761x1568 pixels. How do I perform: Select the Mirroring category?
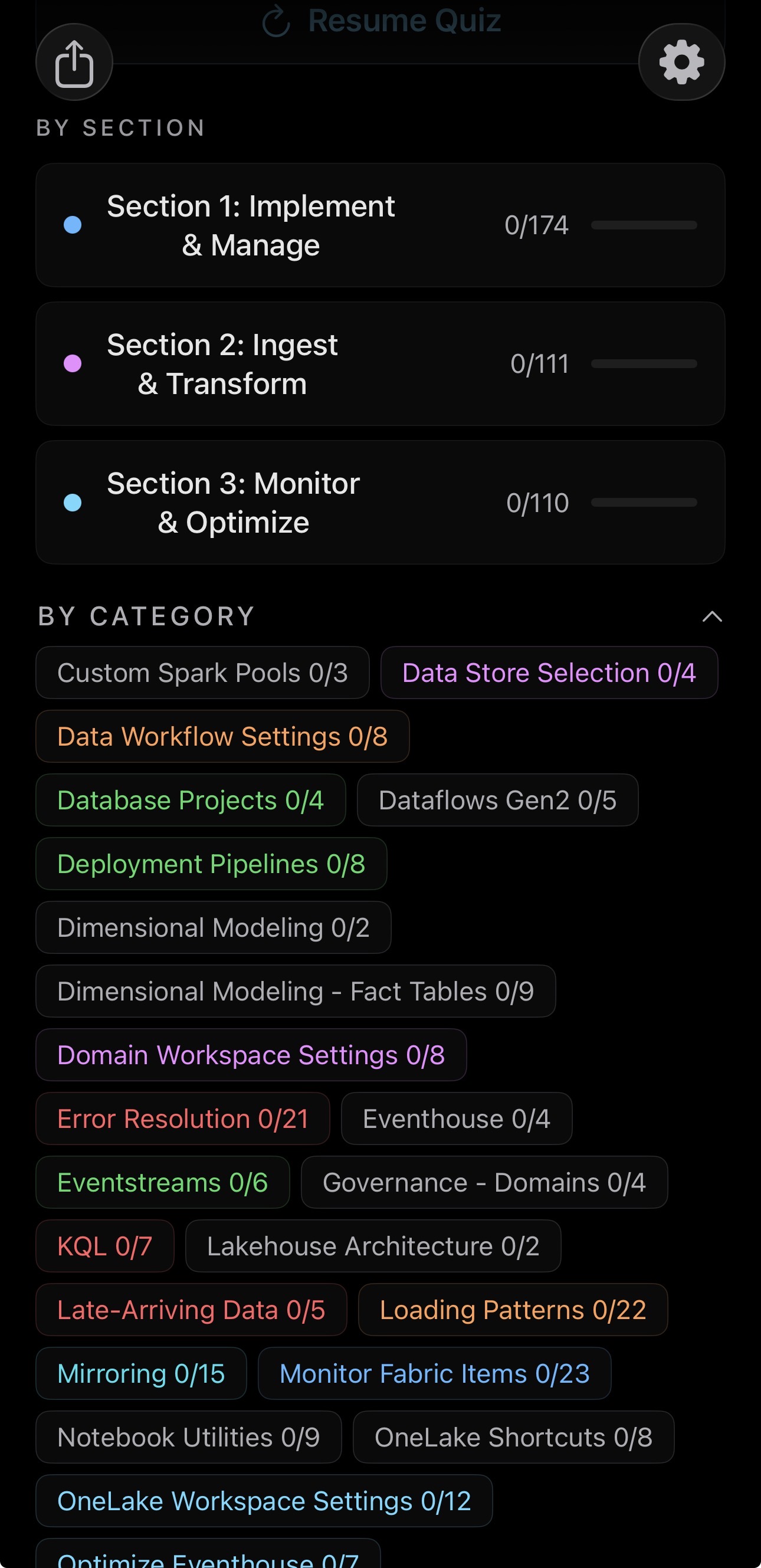(140, 1373)
